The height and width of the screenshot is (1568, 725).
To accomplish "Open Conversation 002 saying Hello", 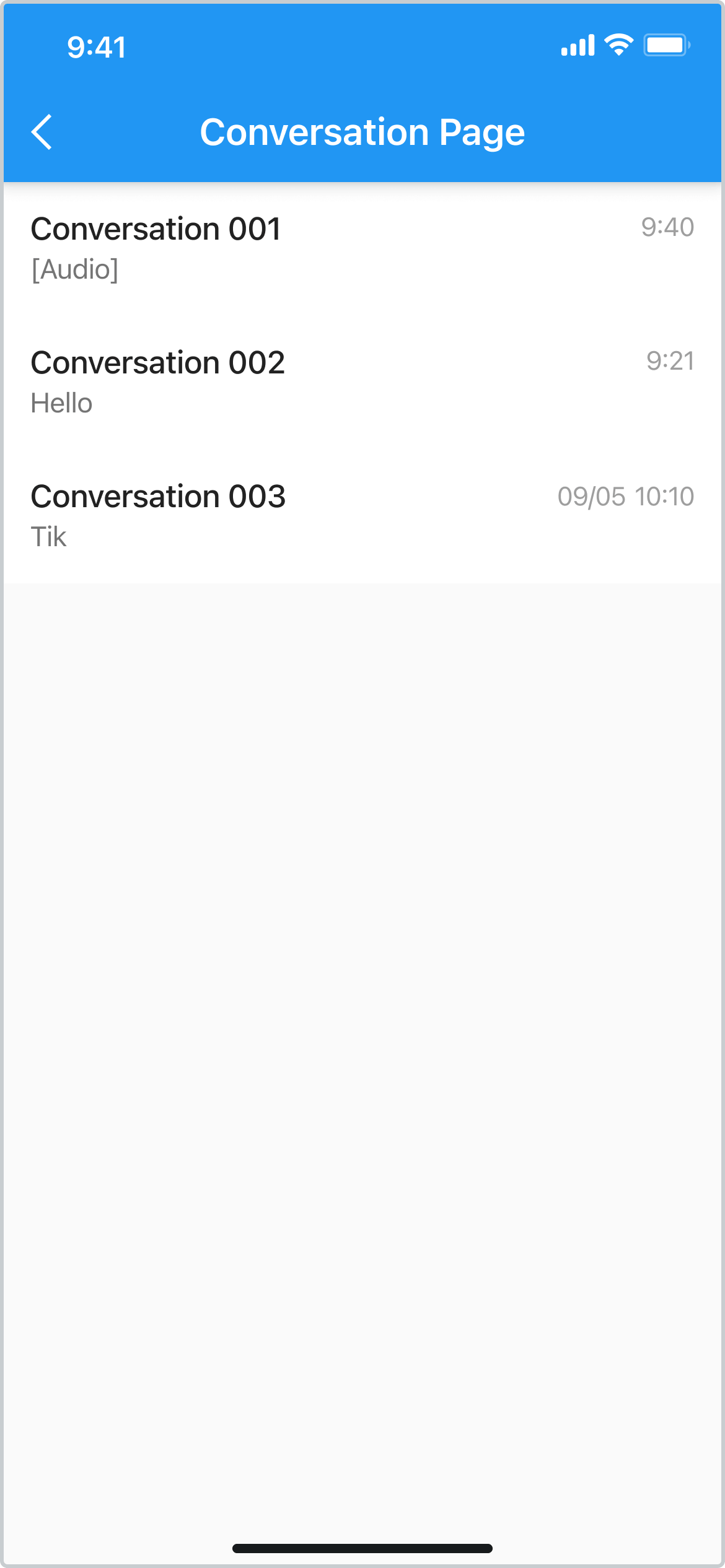I will (x=362, y=383).
